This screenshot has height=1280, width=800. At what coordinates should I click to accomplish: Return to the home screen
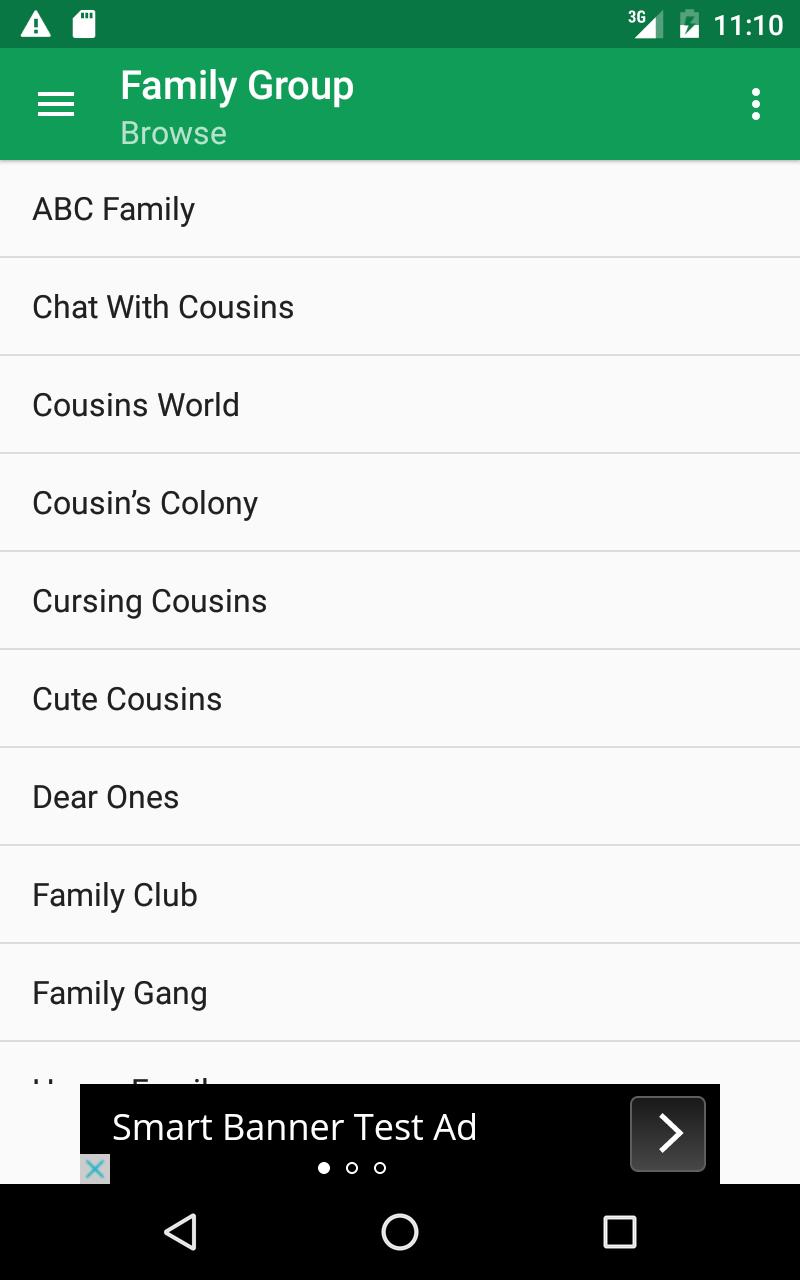coord(400,1232)
